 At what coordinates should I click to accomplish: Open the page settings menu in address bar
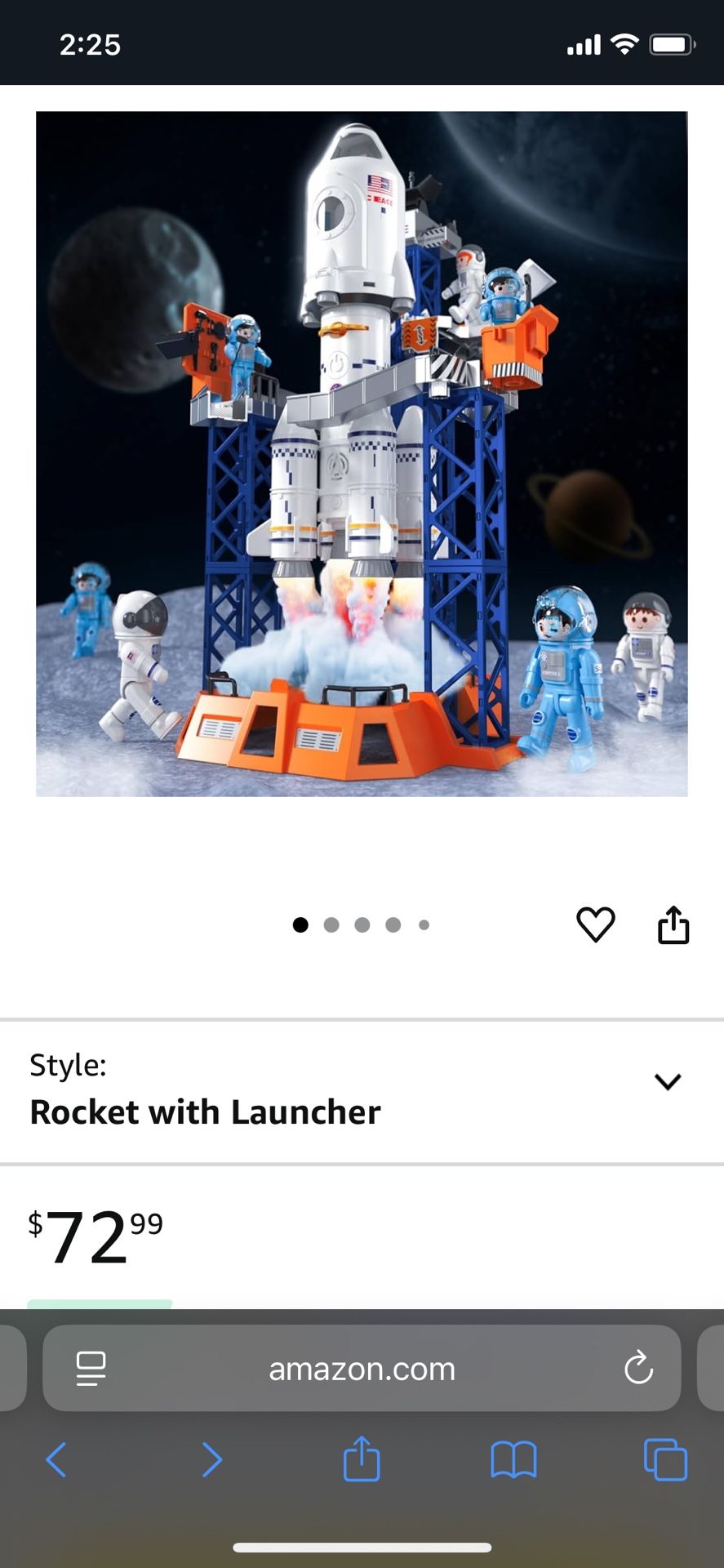point(91,1369)
